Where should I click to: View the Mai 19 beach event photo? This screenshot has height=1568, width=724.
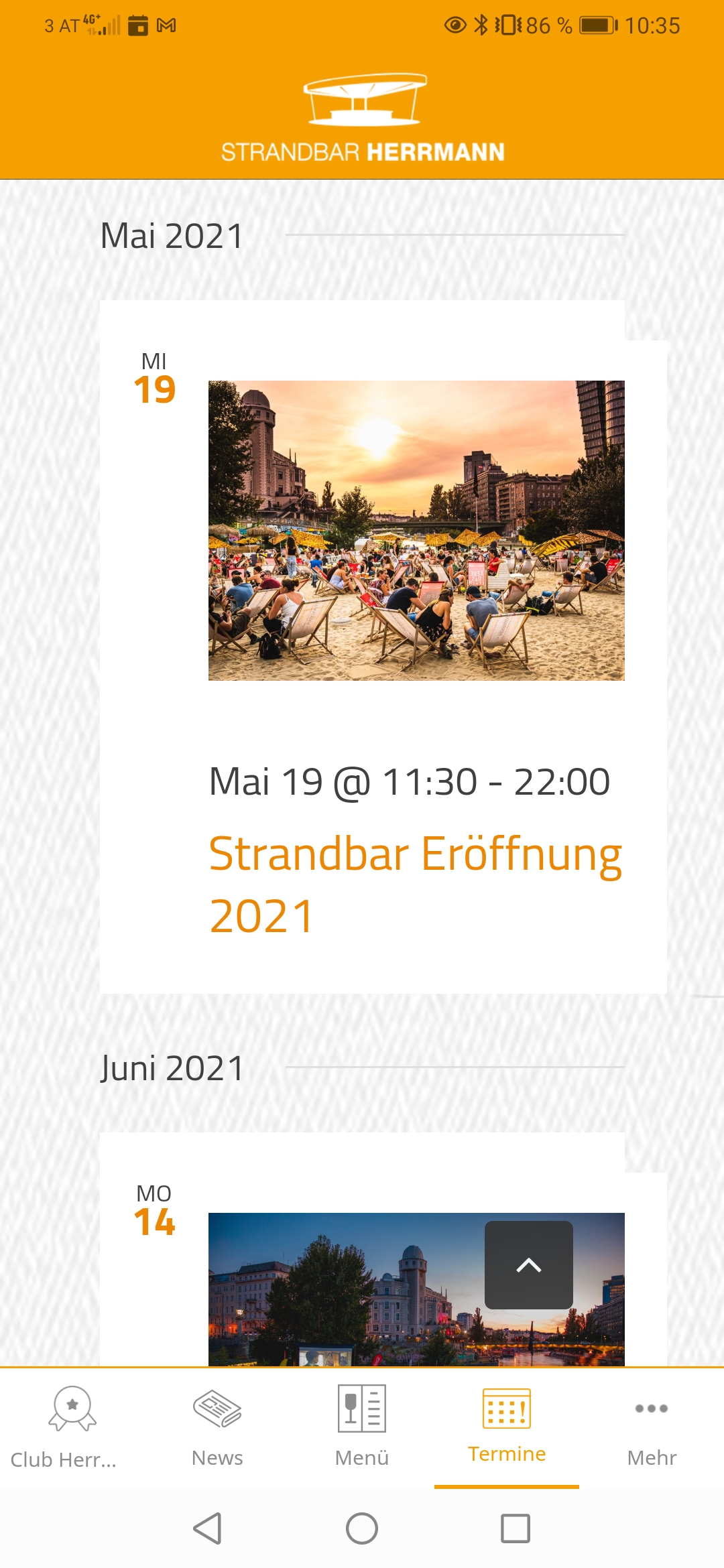pos(416,530)
